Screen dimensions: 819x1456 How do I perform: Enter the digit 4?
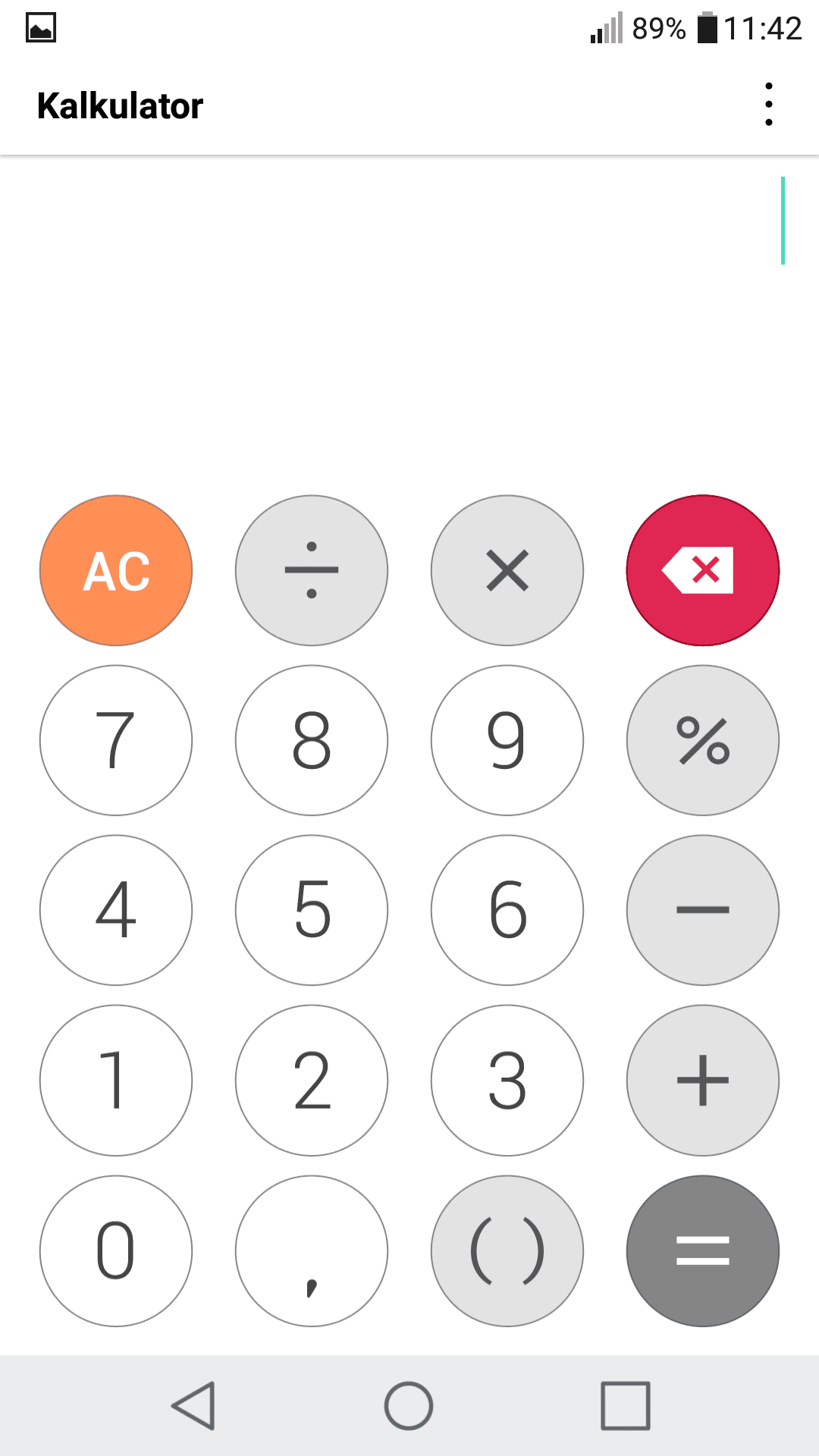tap(116, 910)
